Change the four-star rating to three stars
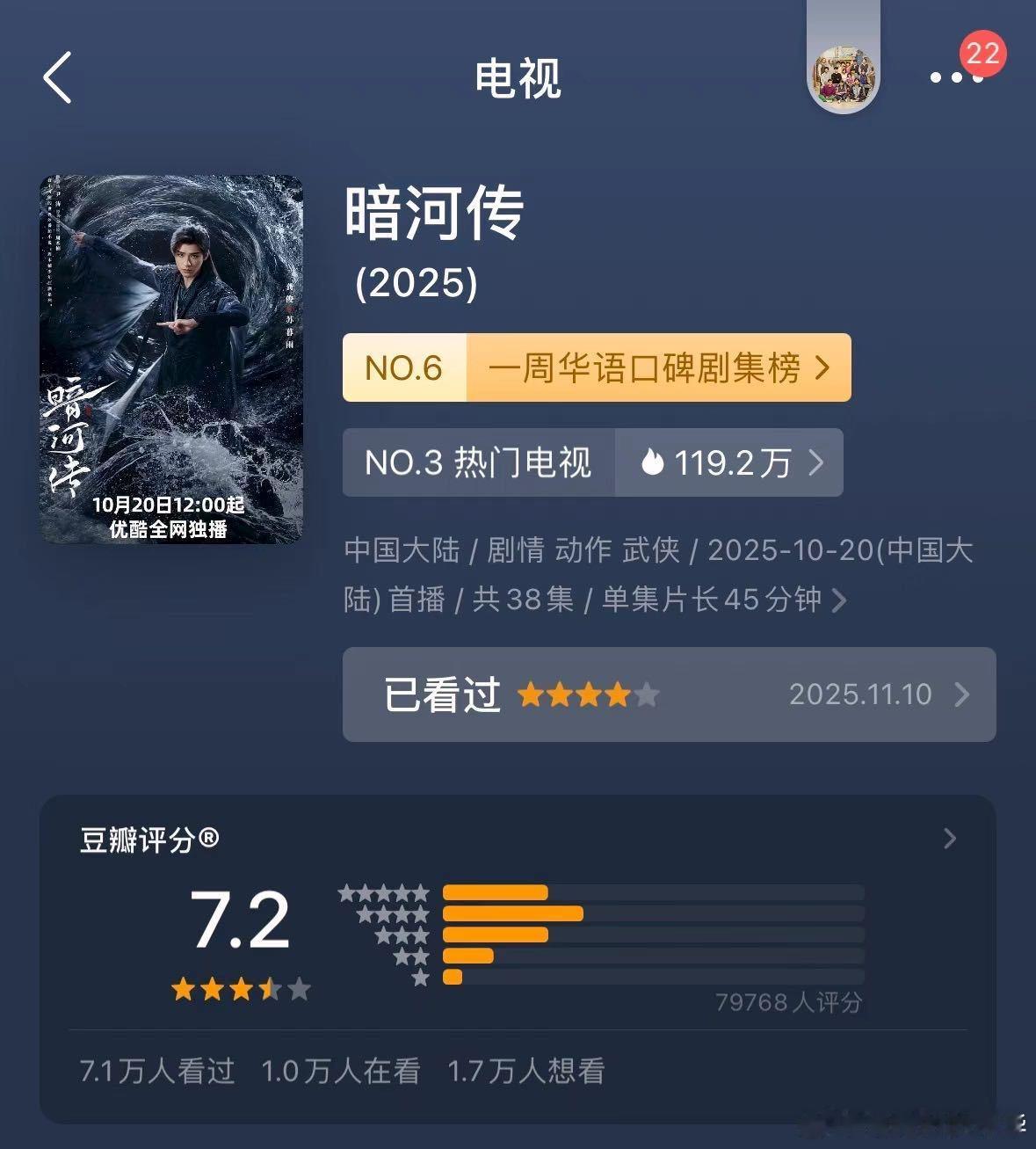The image size is (1036, 1149). (x=590, y=694)
